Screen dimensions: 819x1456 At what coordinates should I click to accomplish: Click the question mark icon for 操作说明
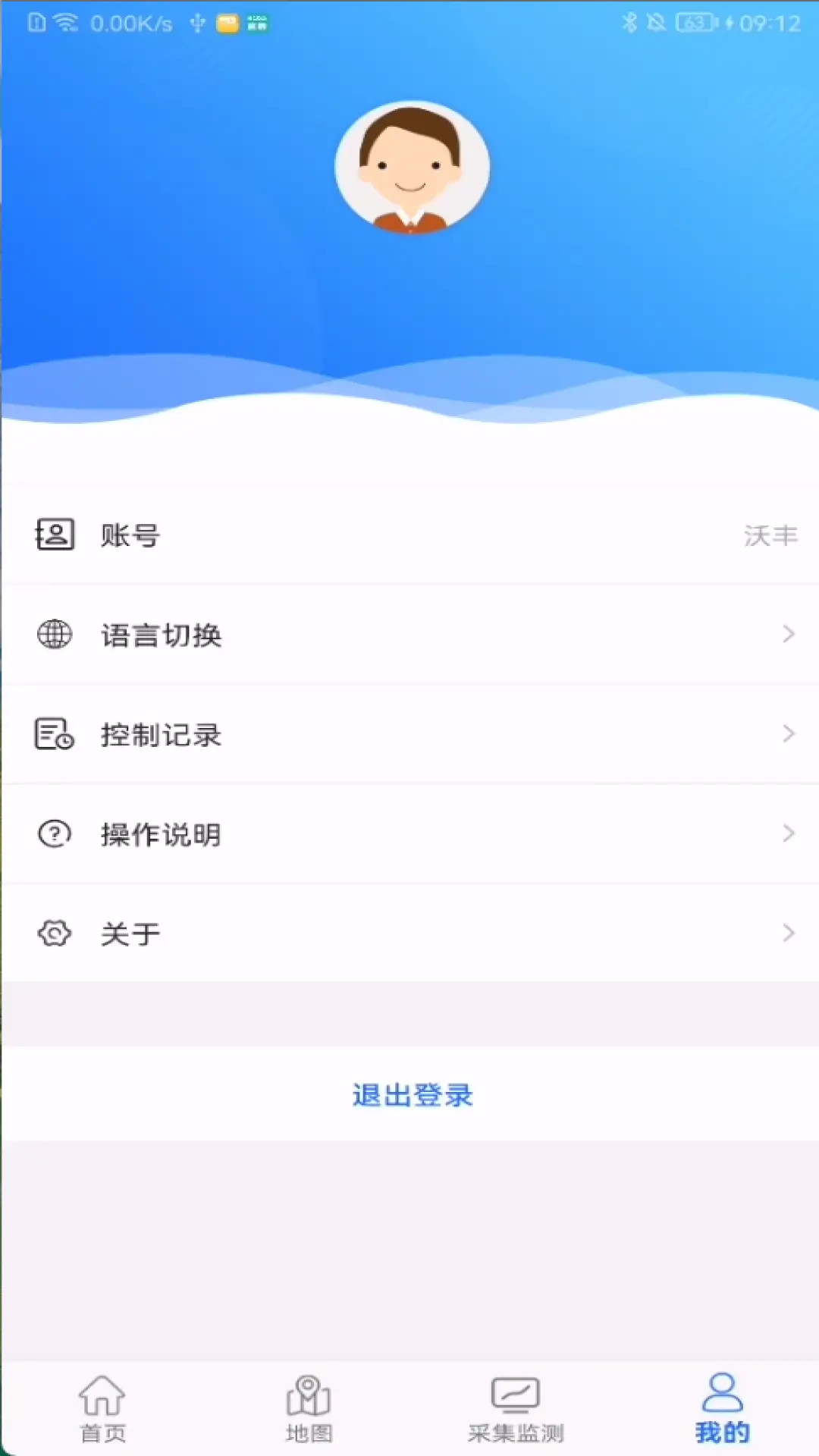coord(53,833)
